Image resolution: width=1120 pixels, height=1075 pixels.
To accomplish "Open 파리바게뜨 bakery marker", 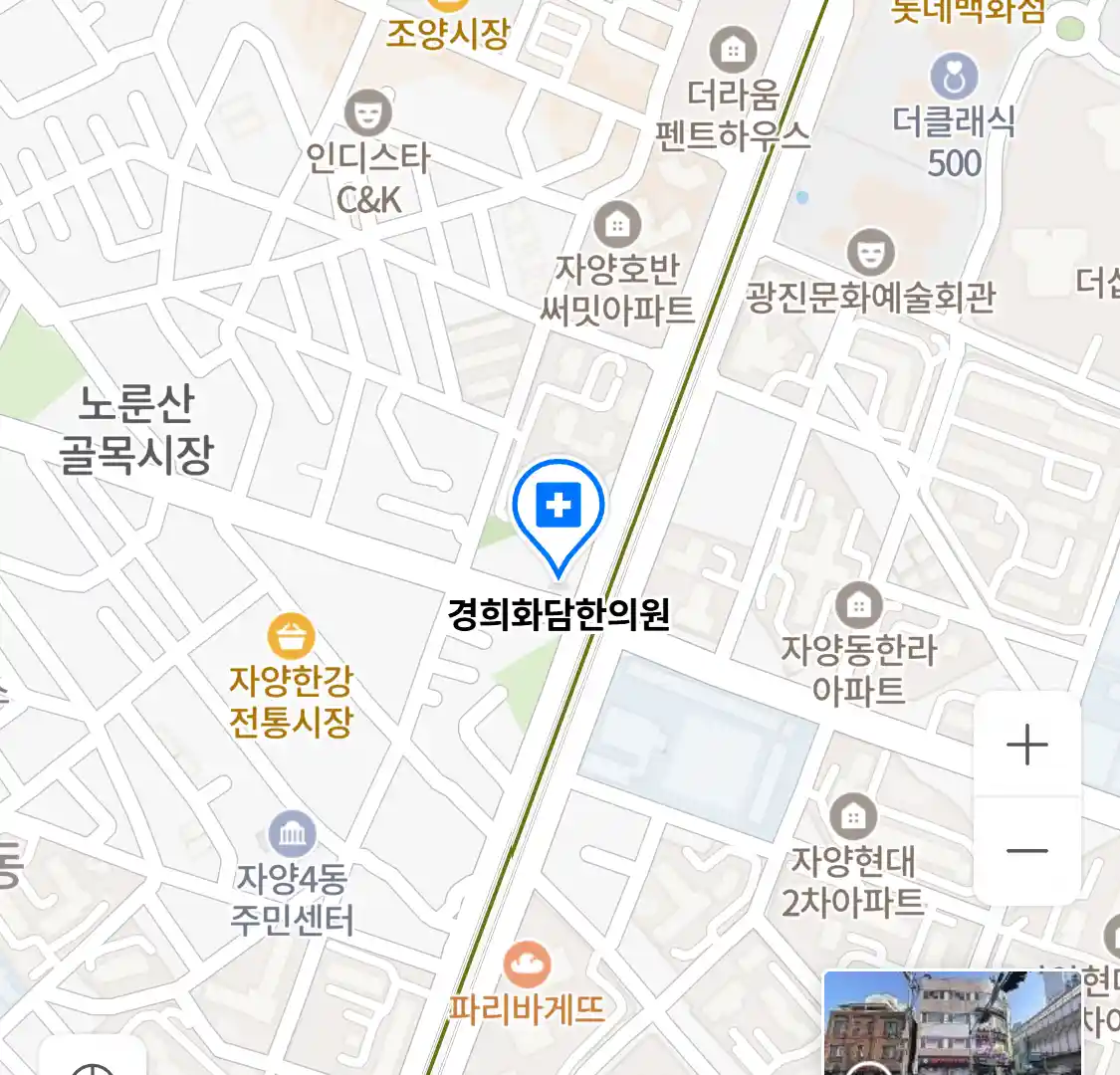I will 527,964.
